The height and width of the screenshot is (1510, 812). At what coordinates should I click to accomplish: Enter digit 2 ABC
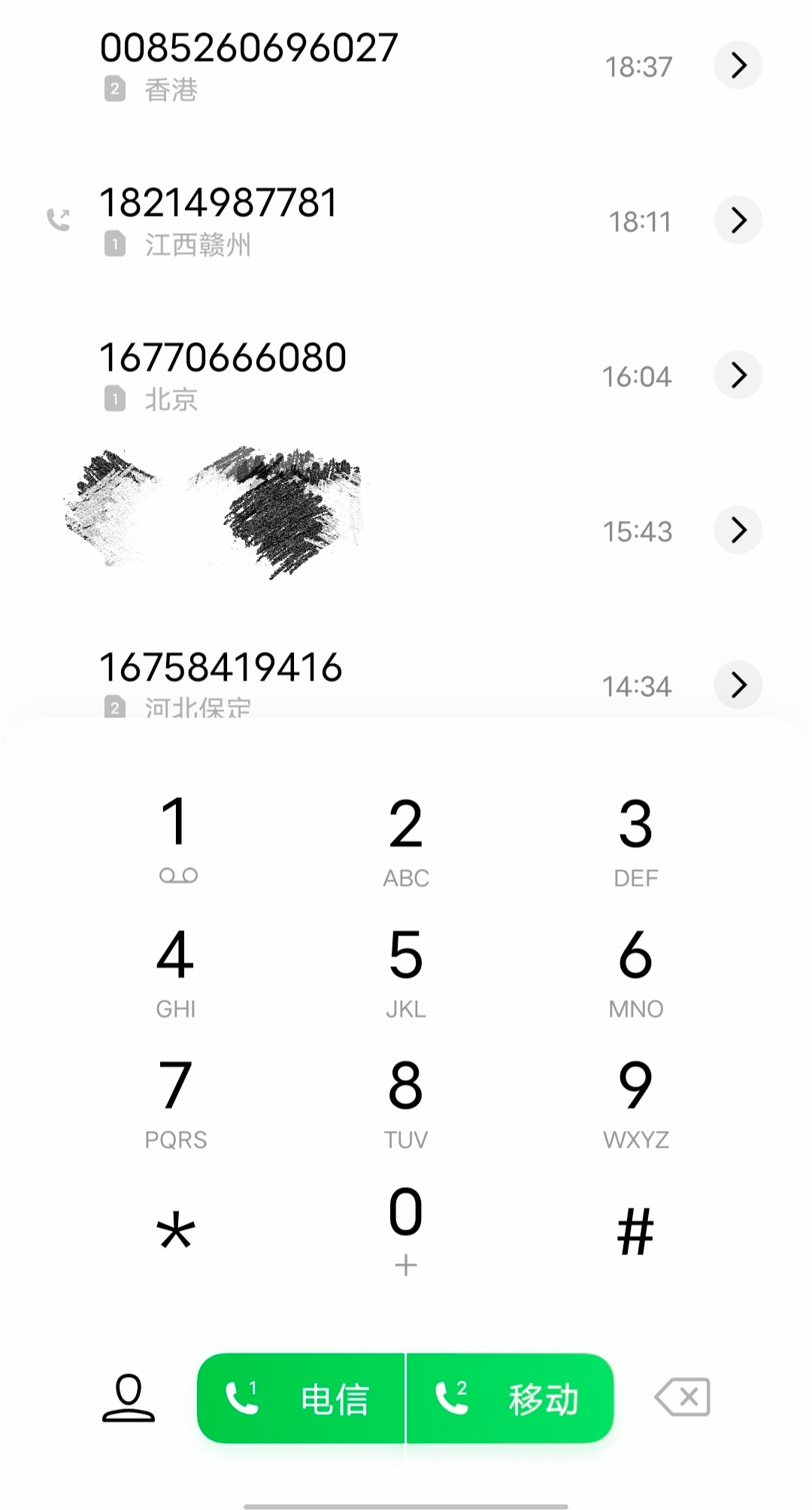click(x=405, y=840)
